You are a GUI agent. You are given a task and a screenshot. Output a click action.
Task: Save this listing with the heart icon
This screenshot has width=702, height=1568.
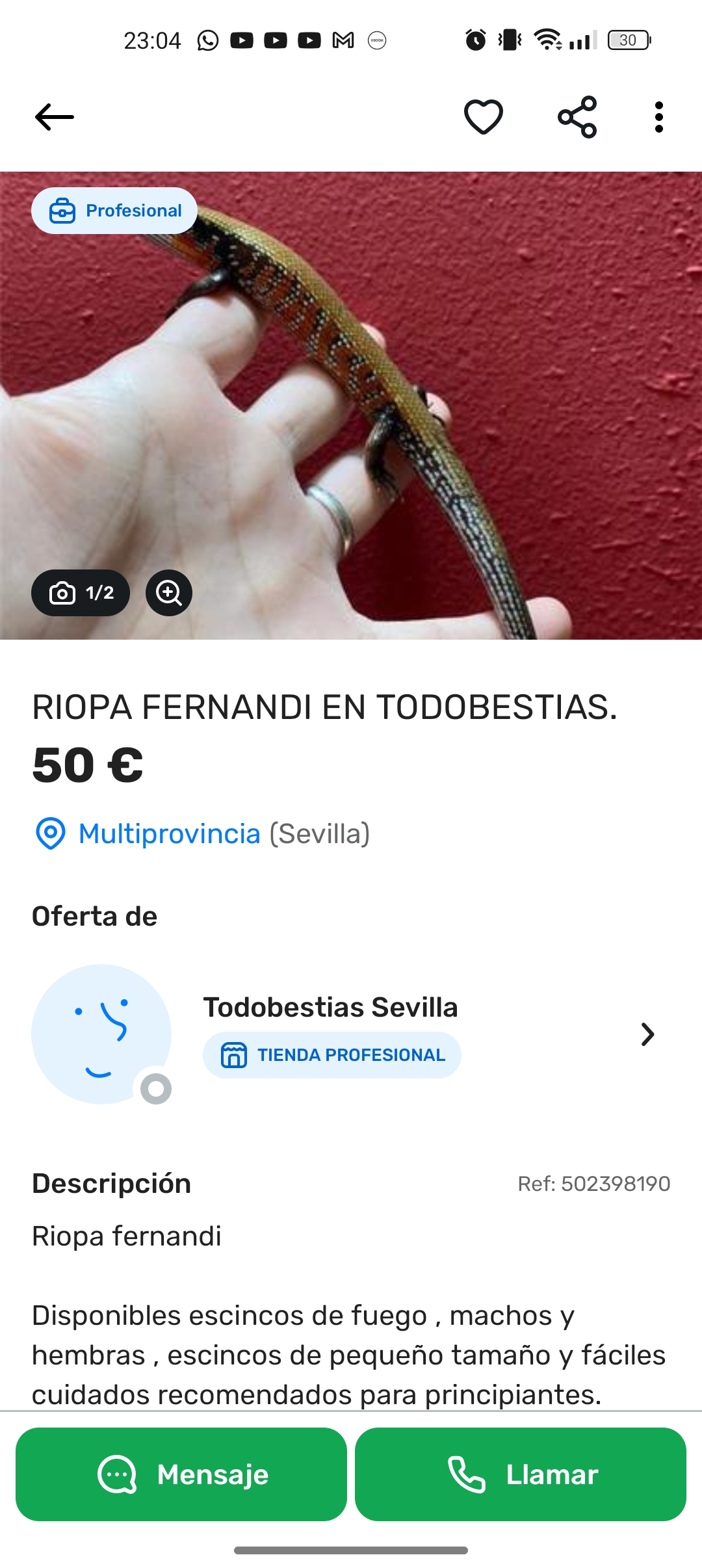(483, 117)
